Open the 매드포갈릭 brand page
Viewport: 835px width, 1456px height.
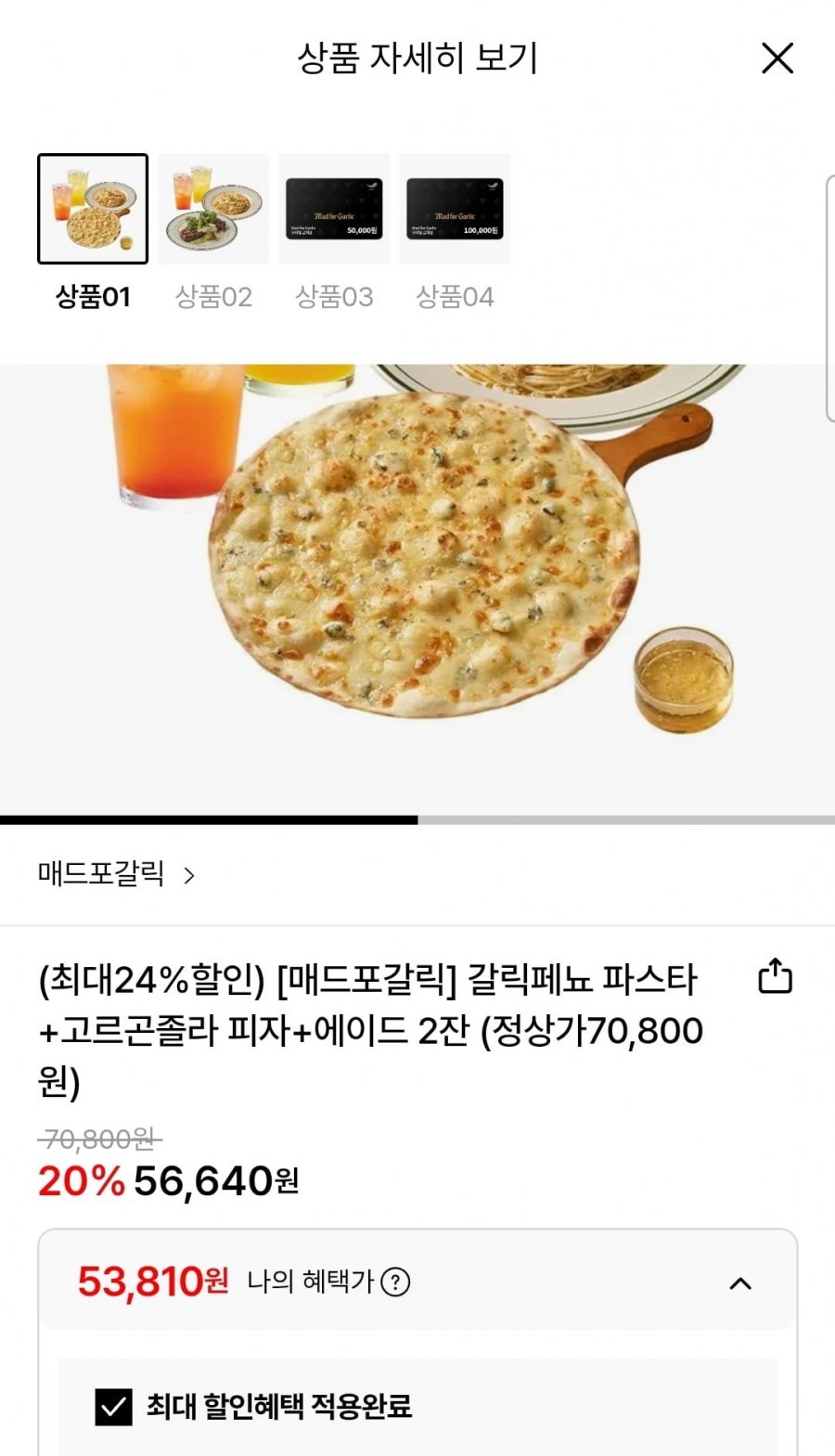pos(116,874)
